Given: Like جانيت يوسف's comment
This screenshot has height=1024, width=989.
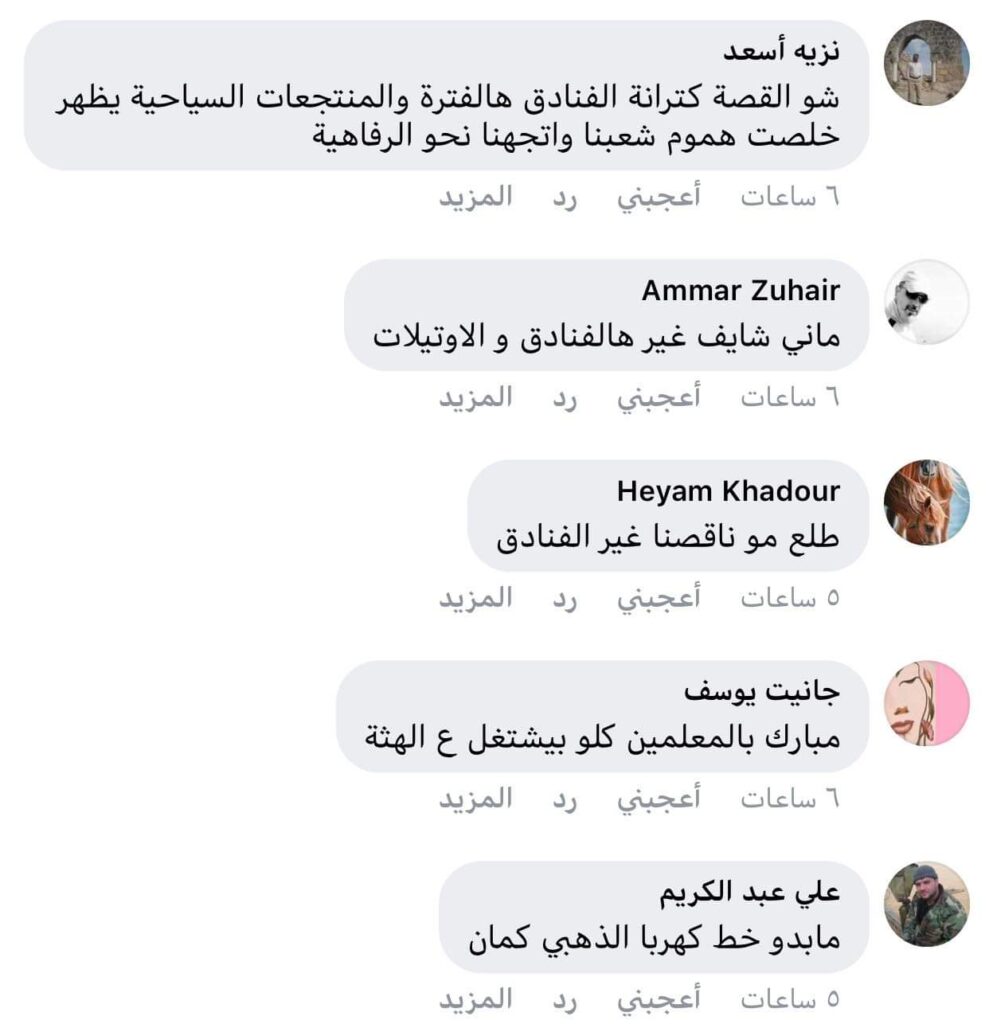Looking at the screenshot, I should point(658,798).
